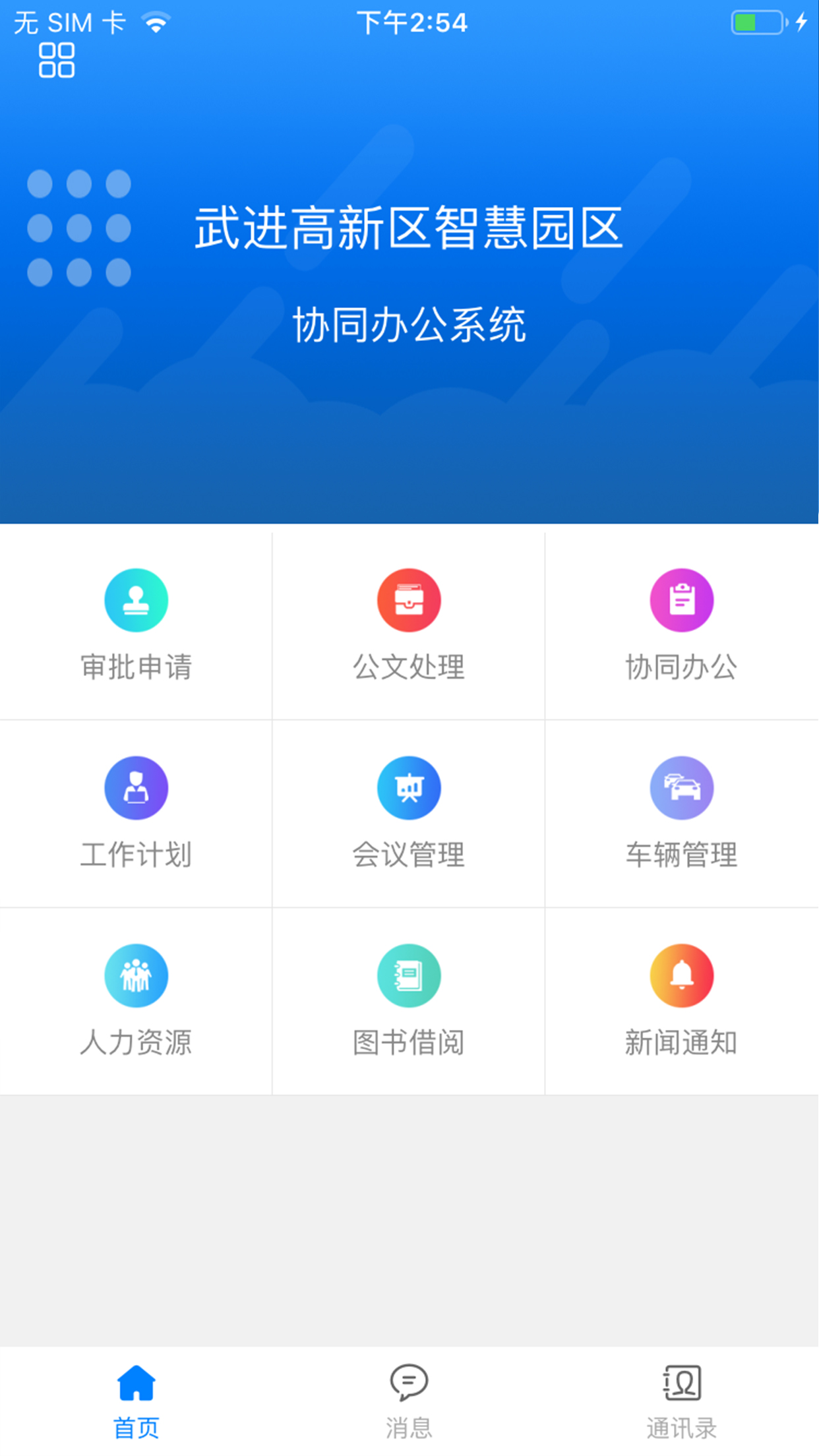Open the 审批申请 (Approval Request) icon
The image size is (819, 1456).
click(x=136, y=600)
